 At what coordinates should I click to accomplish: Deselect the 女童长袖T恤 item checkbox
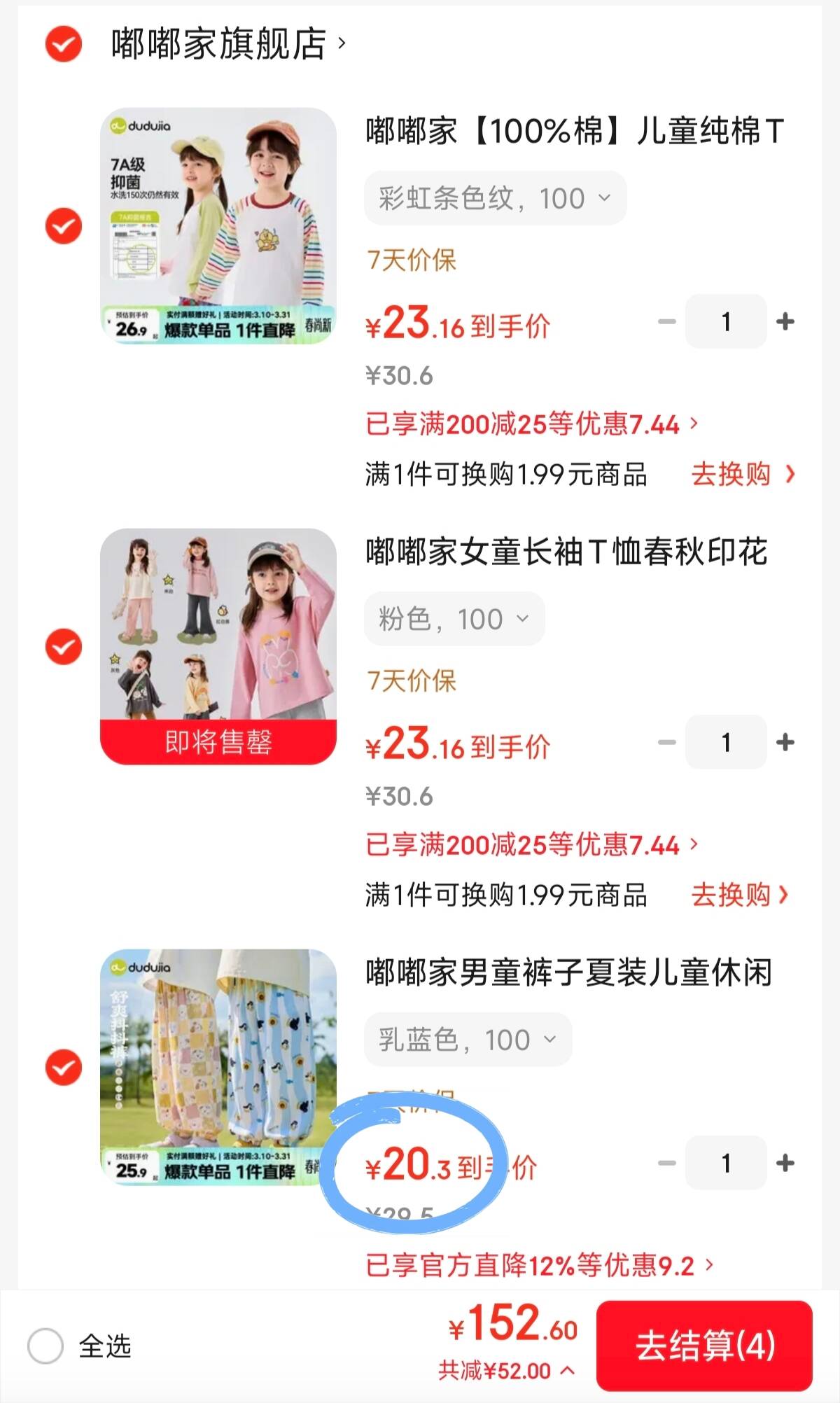pyautogui.click(x=64, y=646)
